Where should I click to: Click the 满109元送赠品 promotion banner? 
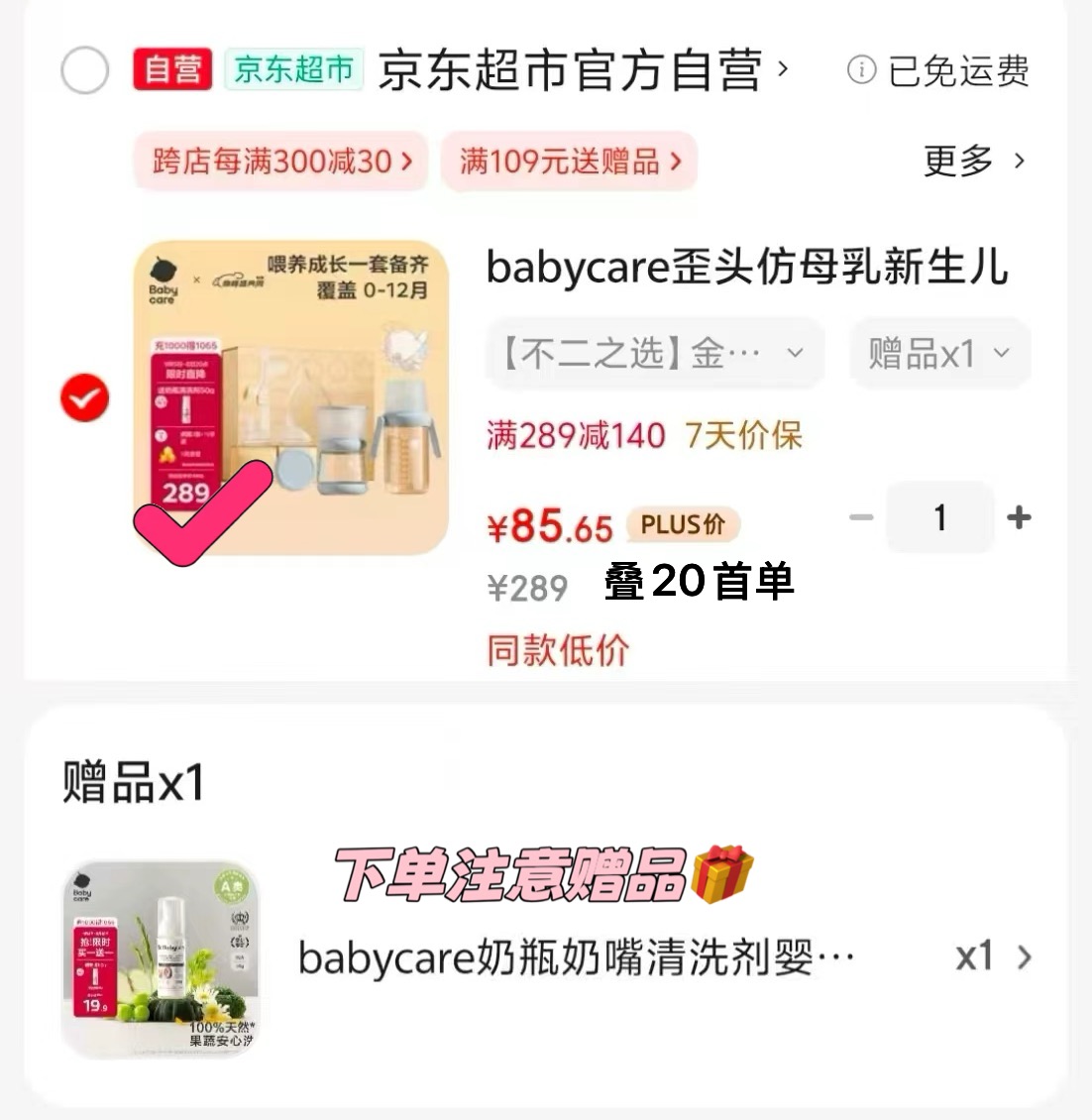[570, 162]
